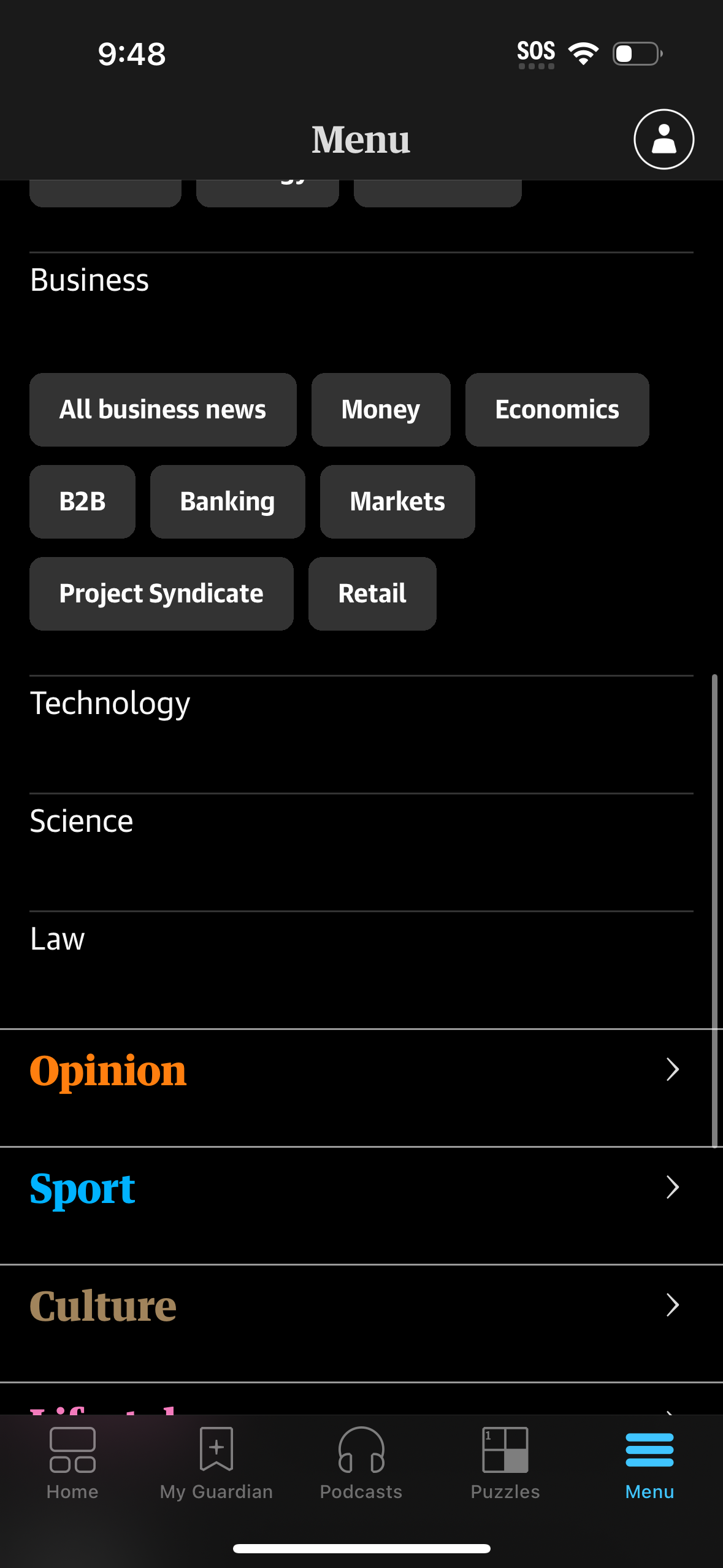
Task: Open the account profile icon
Action: tap(664, 139)
